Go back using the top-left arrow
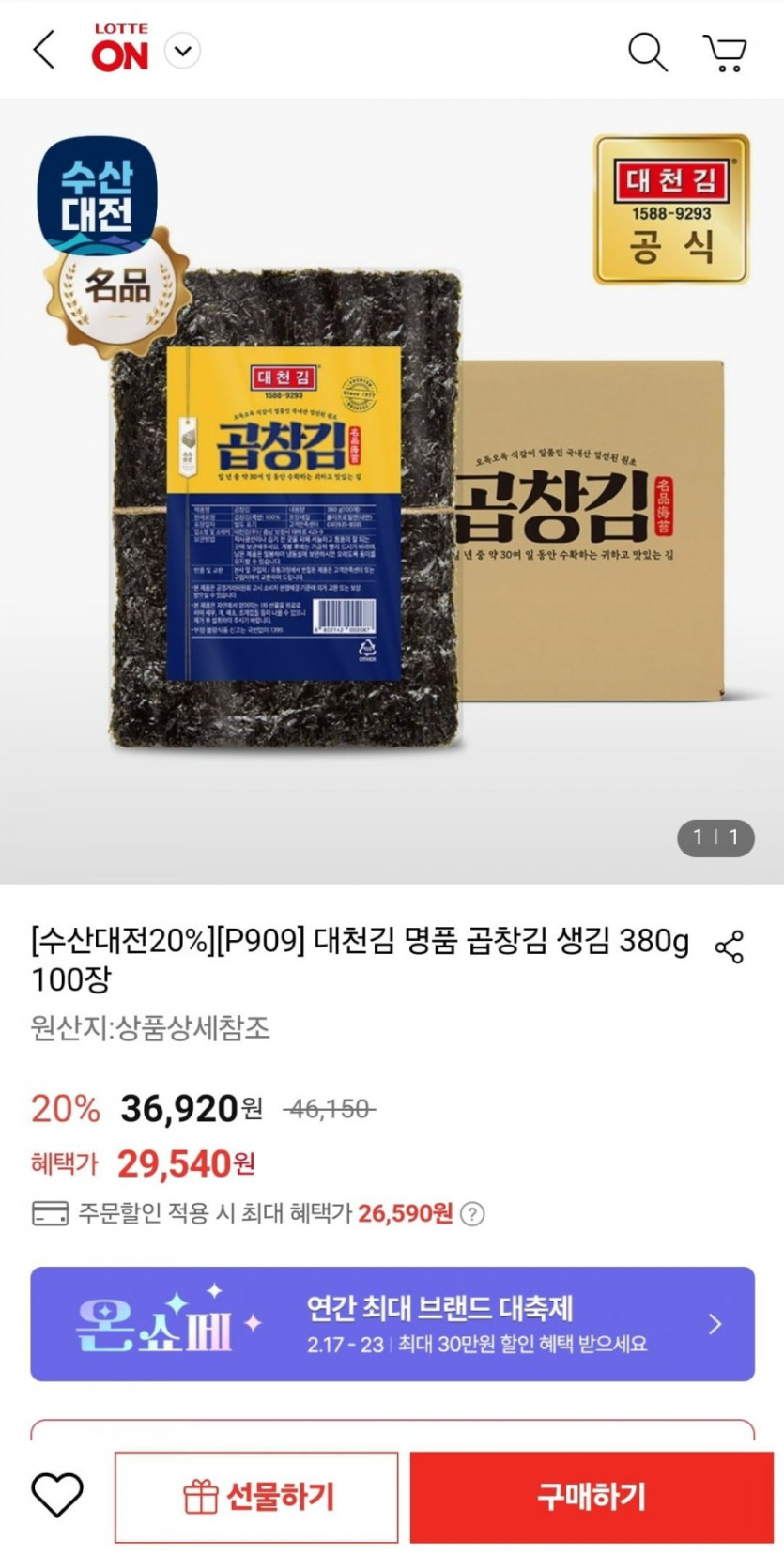 pos(44,50)
